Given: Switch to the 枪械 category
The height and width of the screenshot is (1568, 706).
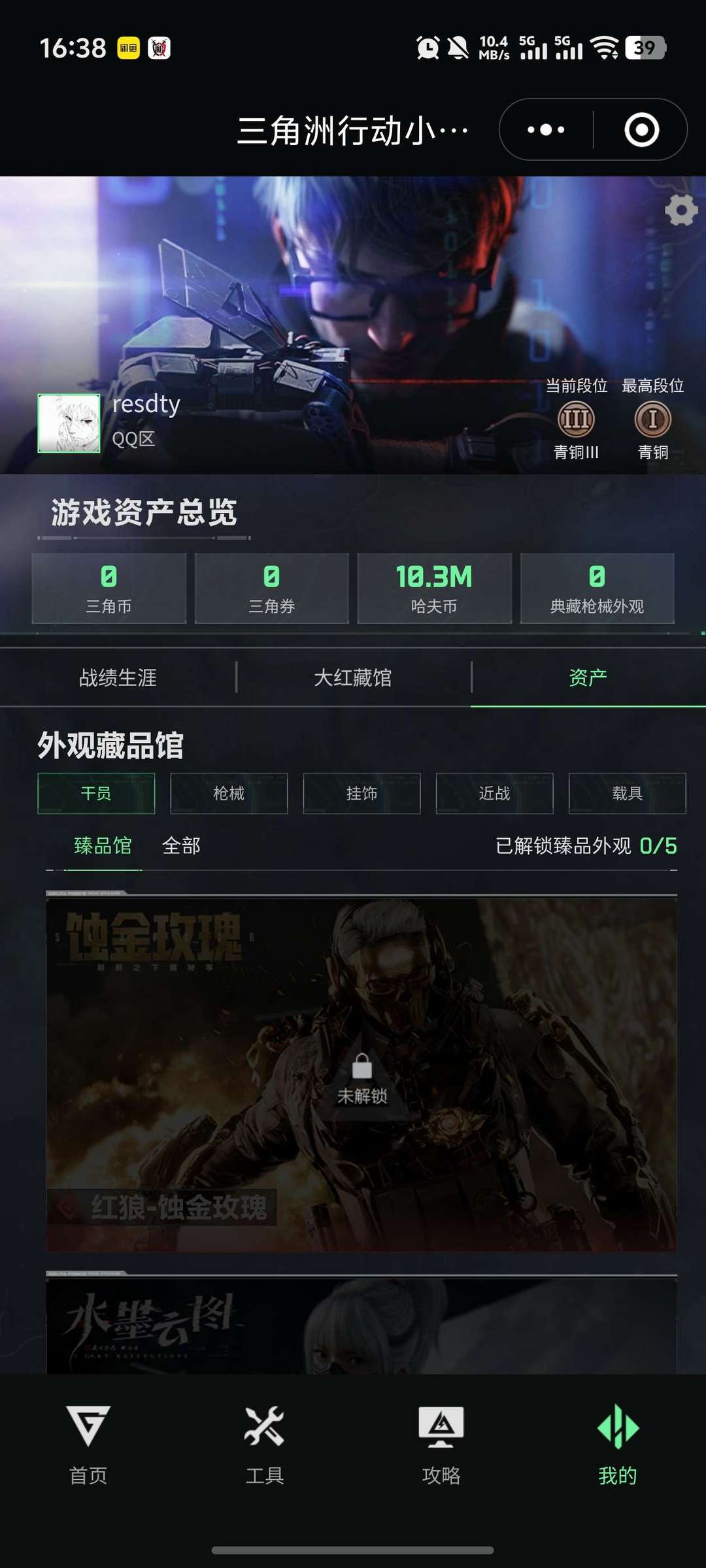Looking at the screenshot, I should [229, 793].
